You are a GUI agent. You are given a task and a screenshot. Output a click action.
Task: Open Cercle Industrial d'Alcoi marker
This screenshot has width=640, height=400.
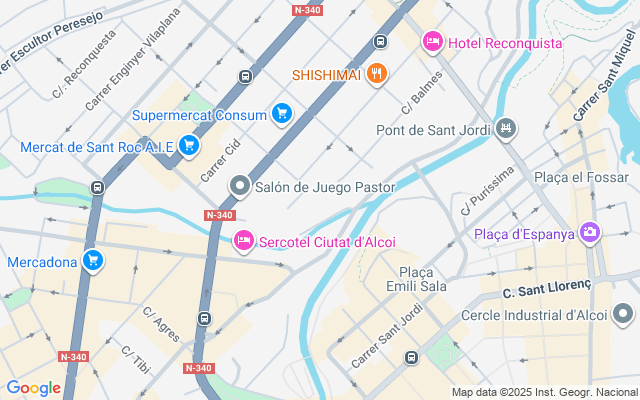[622, 315]
